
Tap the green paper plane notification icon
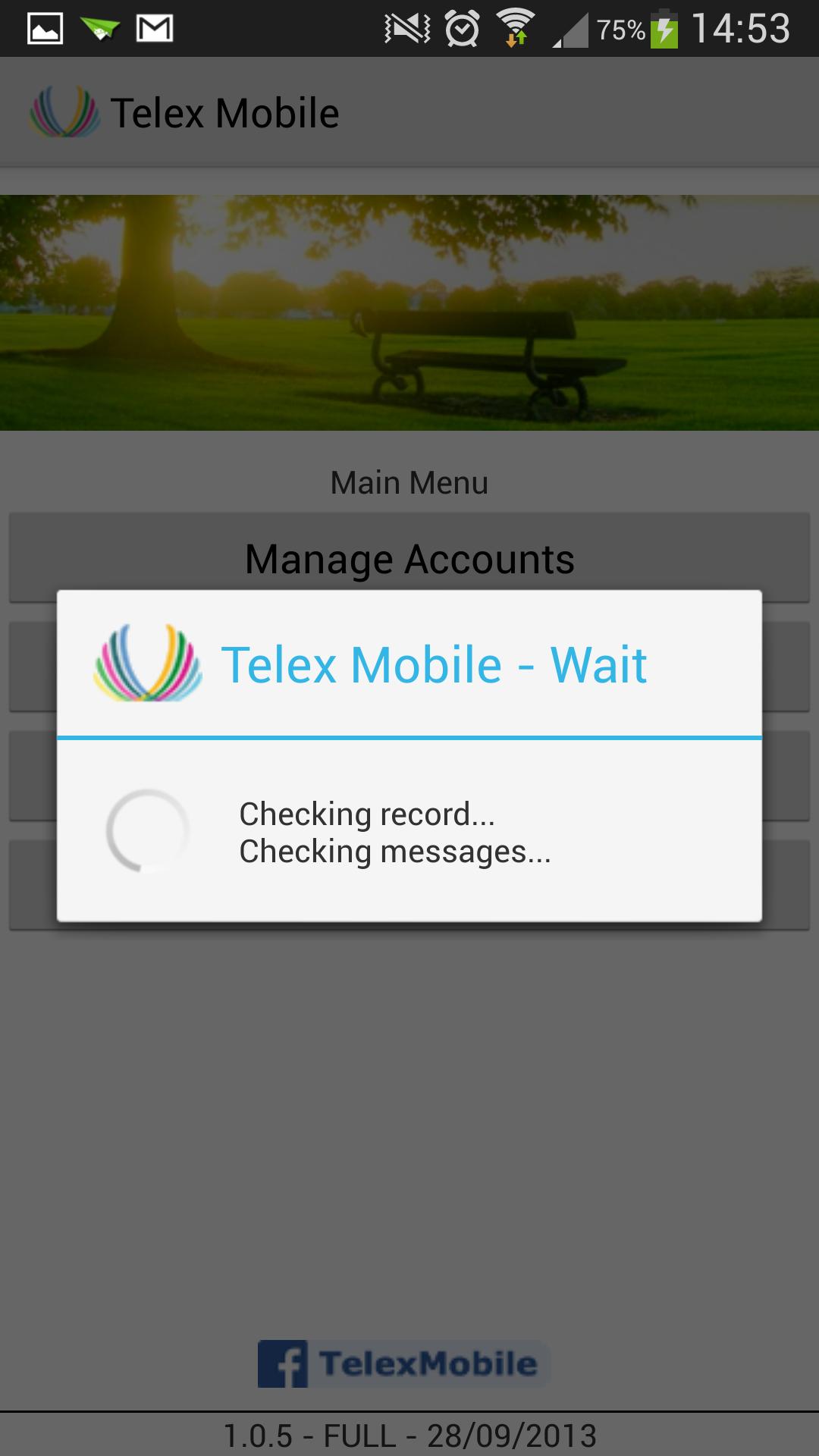pos(99,27)
